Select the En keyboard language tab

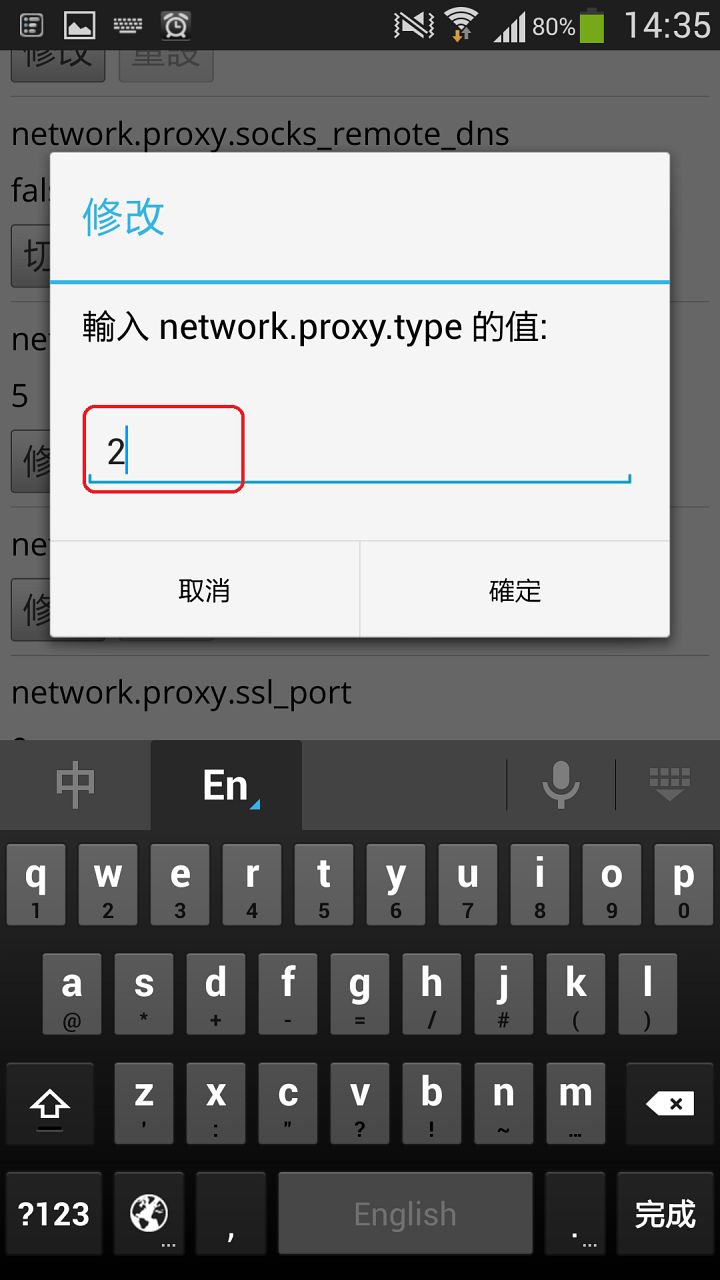coord(226,786)
